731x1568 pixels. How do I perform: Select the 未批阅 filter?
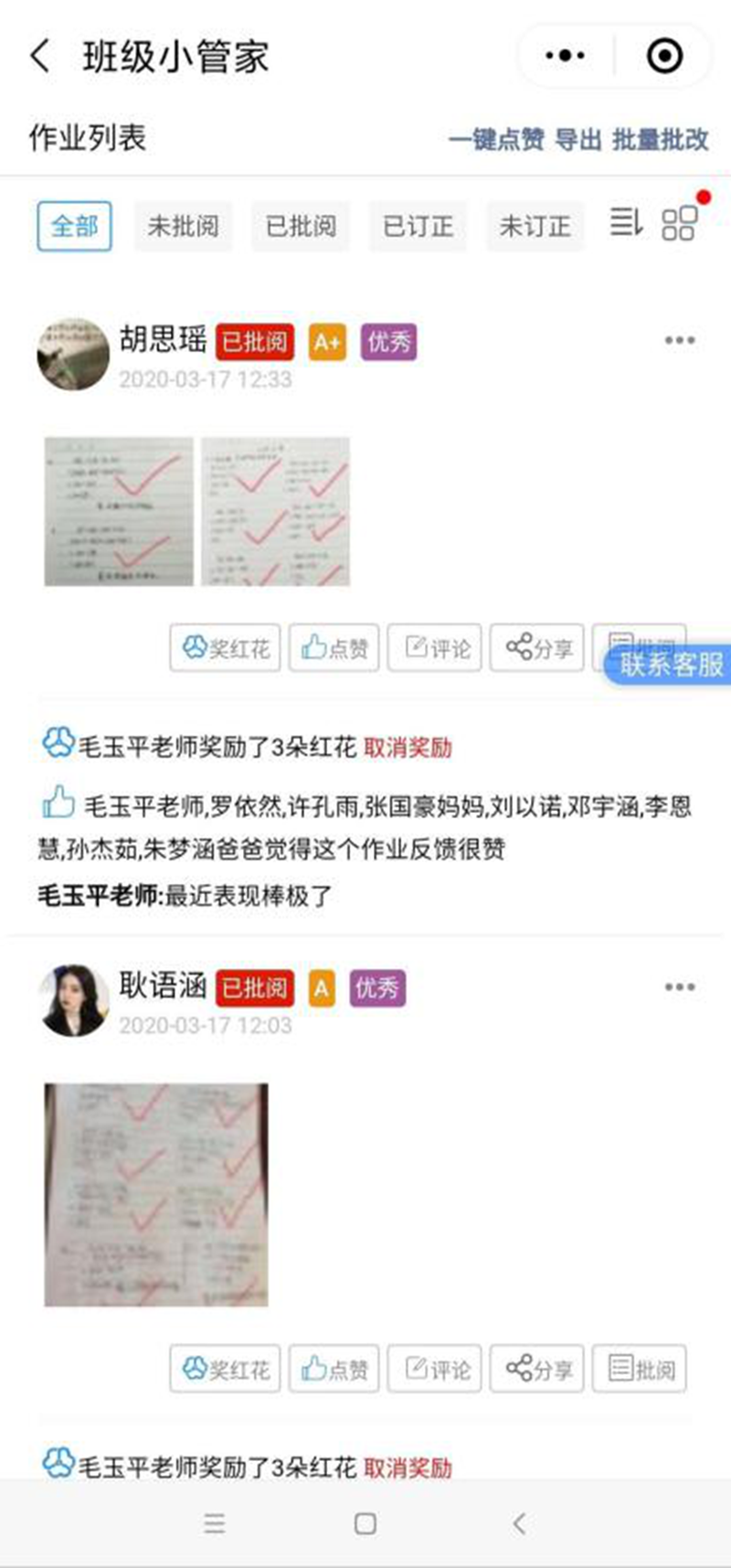(183, 226)
